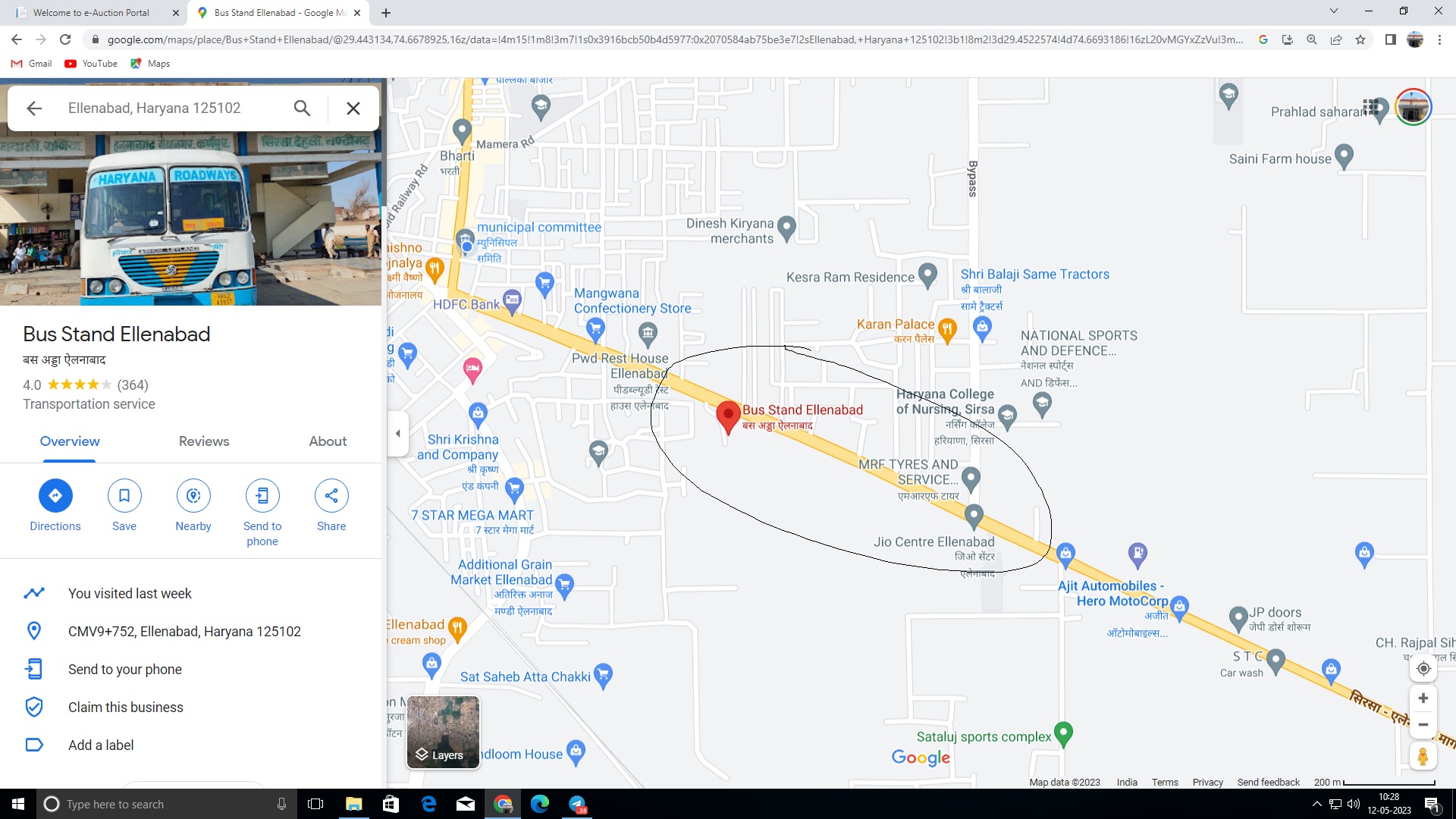The height and width of the screenshot is (819, 1456).
Task: Zoom in on the map
Action: tap(1423, 698)
